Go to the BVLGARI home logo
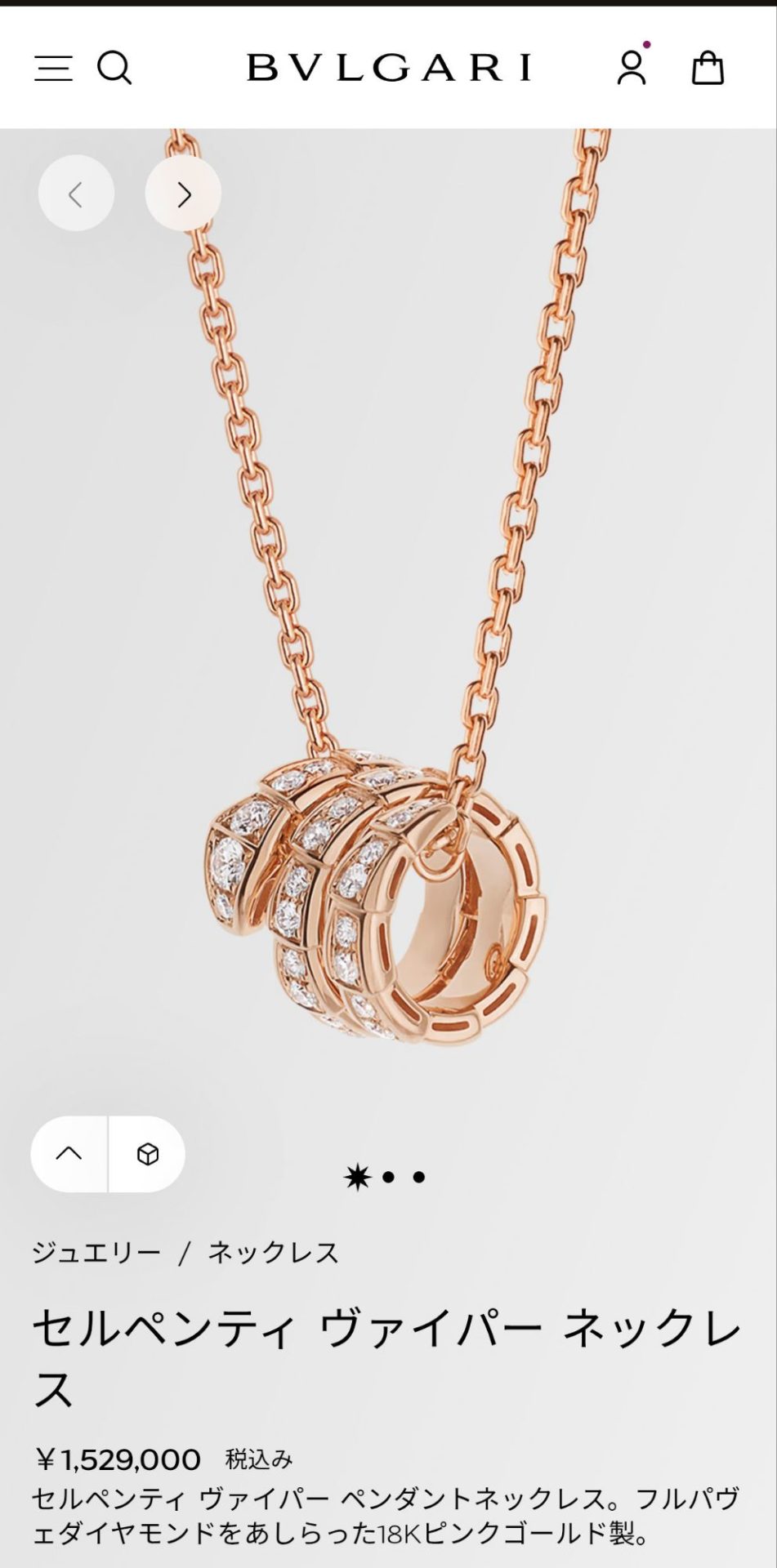Screen dimensions: 777x1568 389,68
